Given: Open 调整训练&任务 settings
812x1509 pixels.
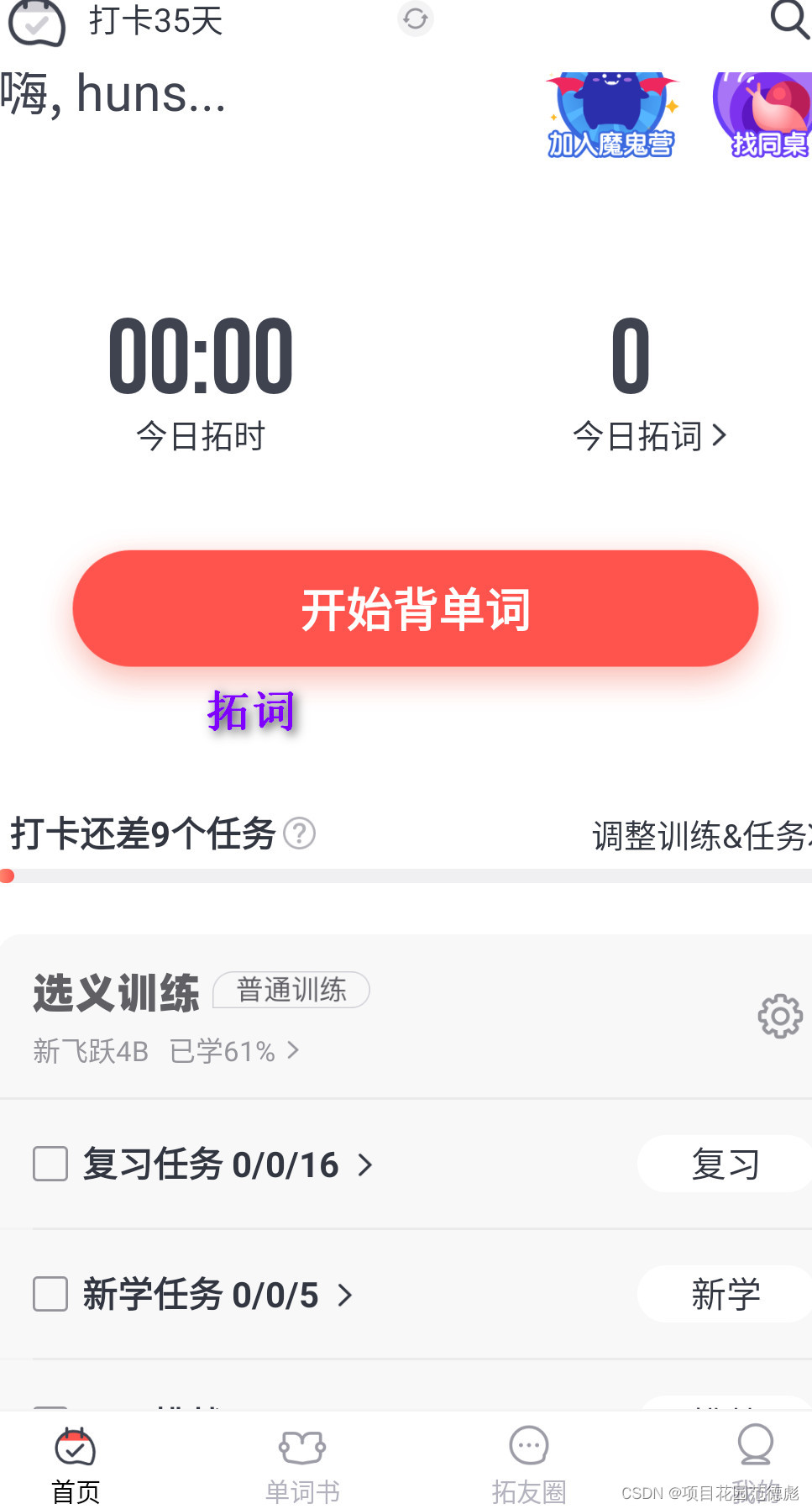Looking at the screenshot, I should click(x=701, y=835).
